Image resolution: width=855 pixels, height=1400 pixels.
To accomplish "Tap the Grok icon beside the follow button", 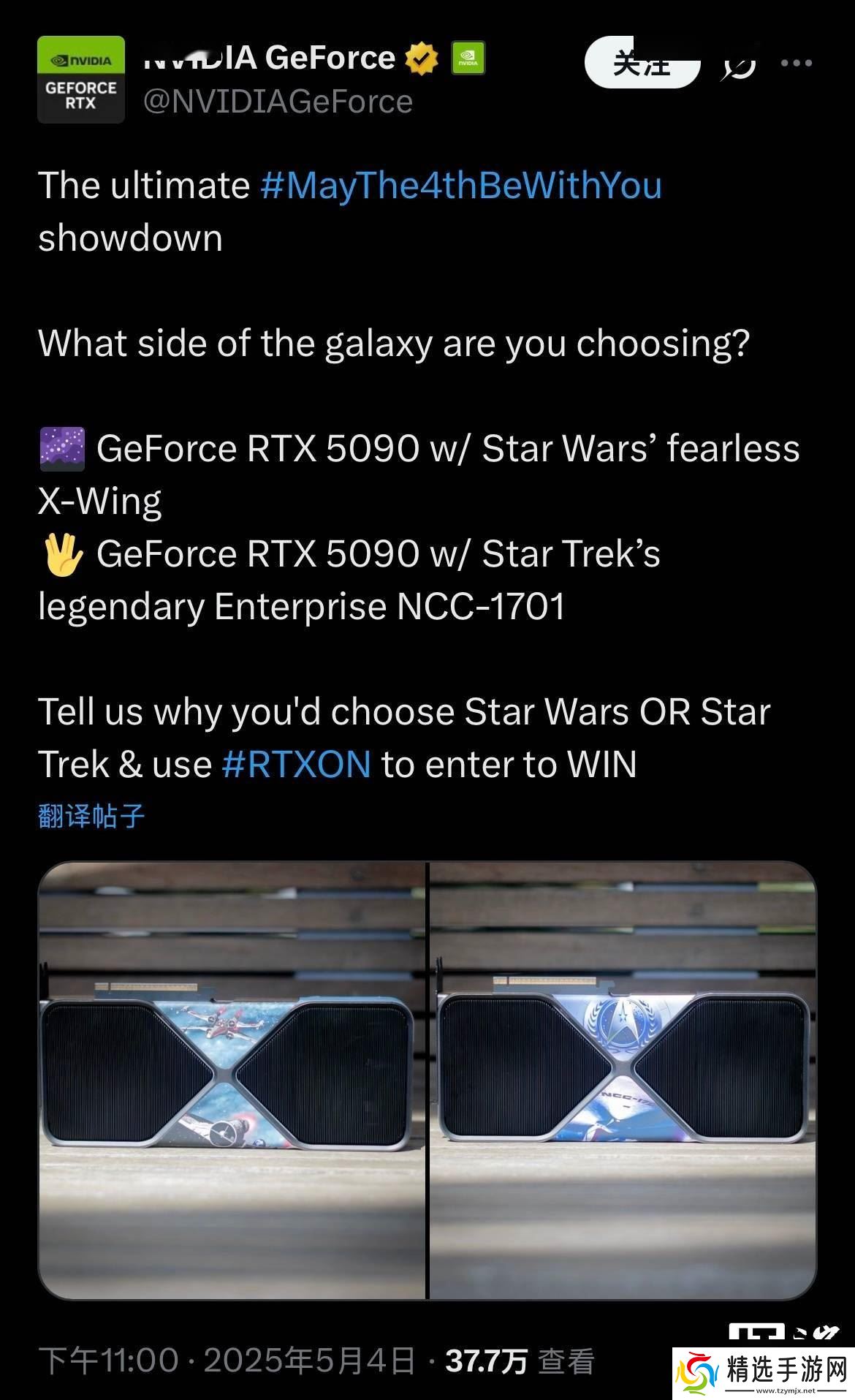I will click(738, 65).
